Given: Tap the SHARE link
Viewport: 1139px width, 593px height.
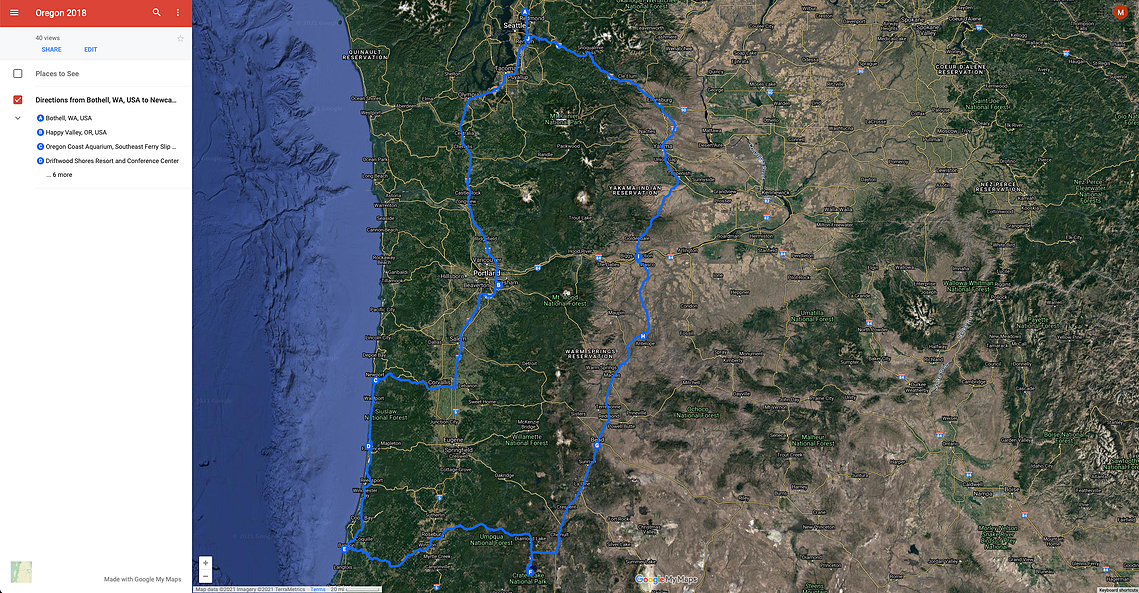Looking at the screenshot, I should pyautogui.click(x=51, y=49).
